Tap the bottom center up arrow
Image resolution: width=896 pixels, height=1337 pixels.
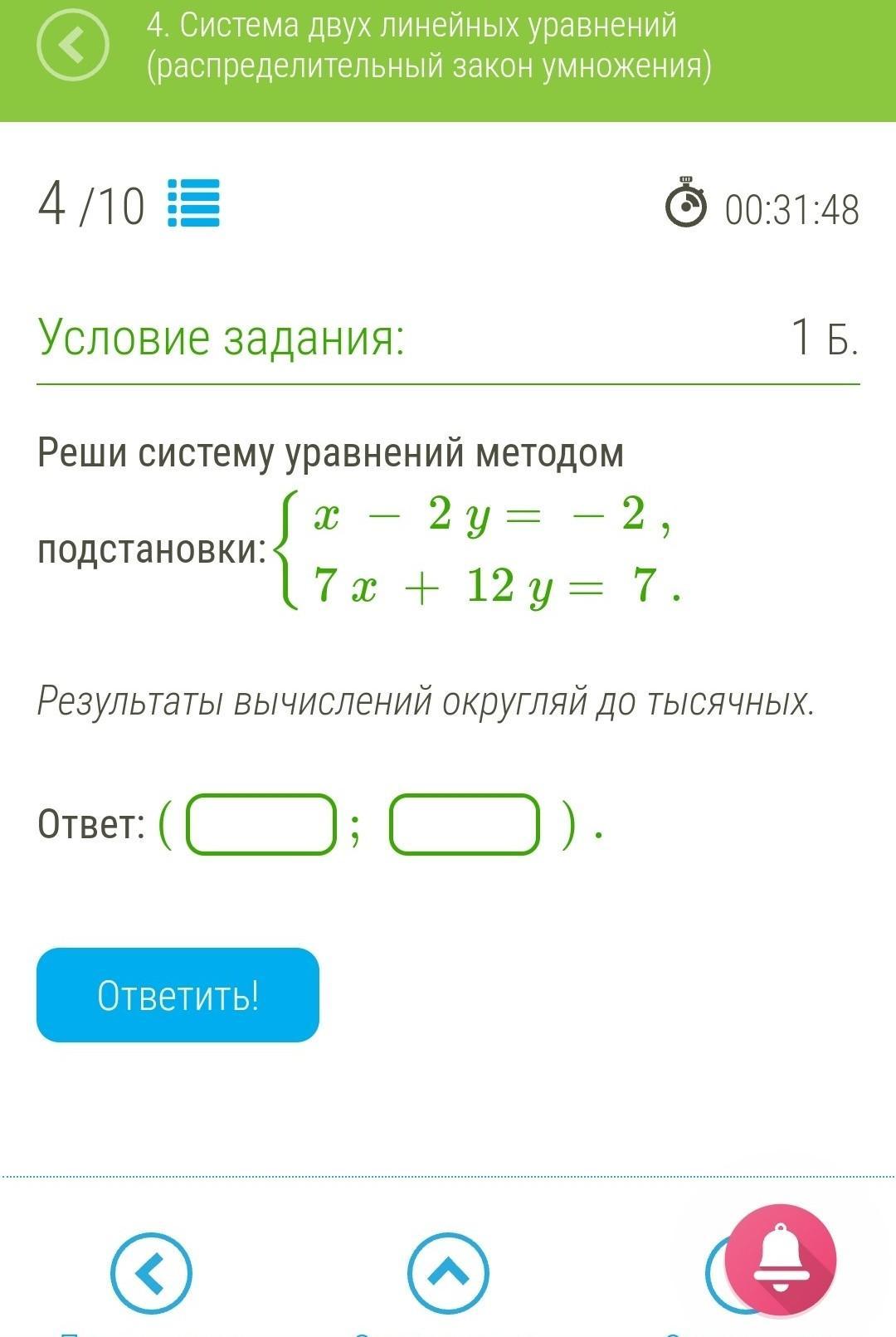pos(448,1273)
